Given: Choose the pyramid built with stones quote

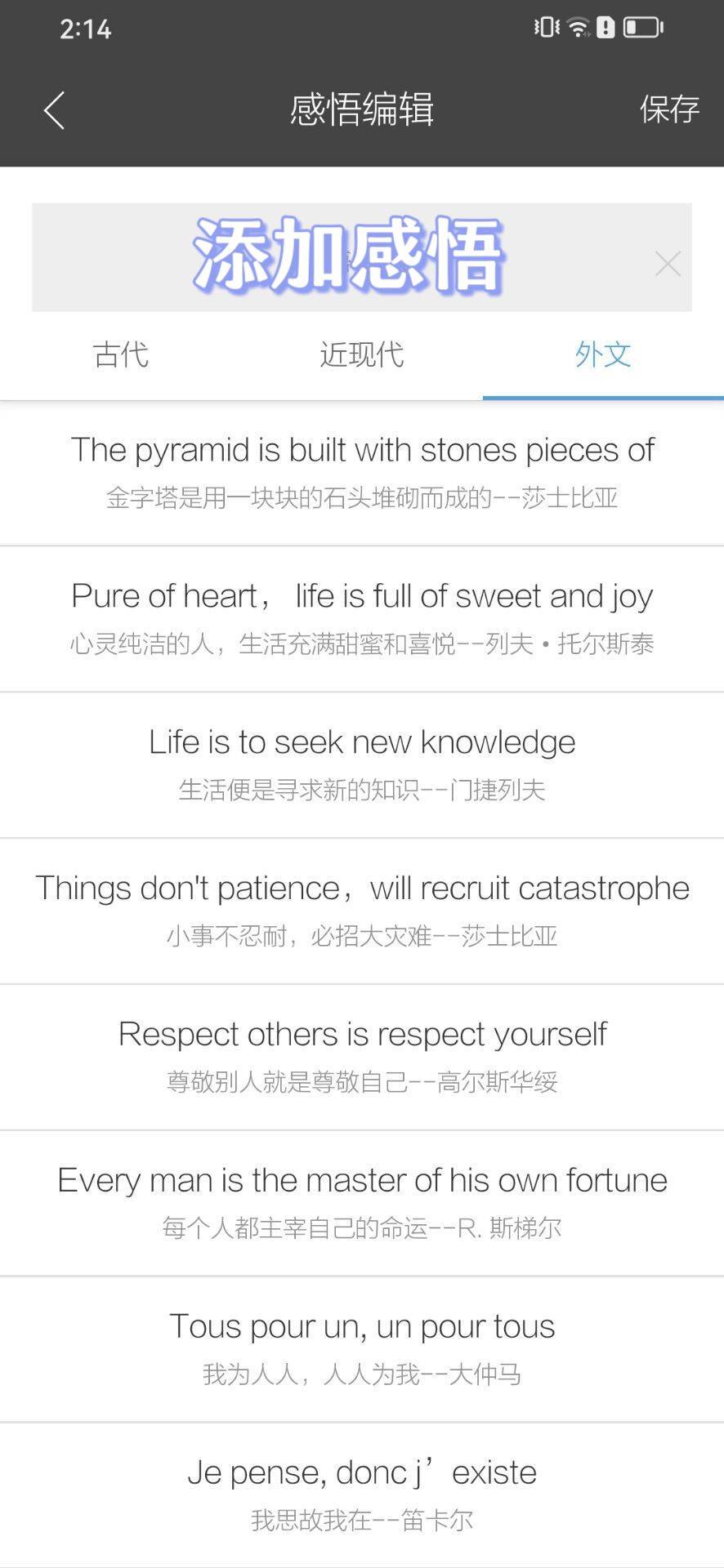Looking at the screenshot, I should 362,472.
